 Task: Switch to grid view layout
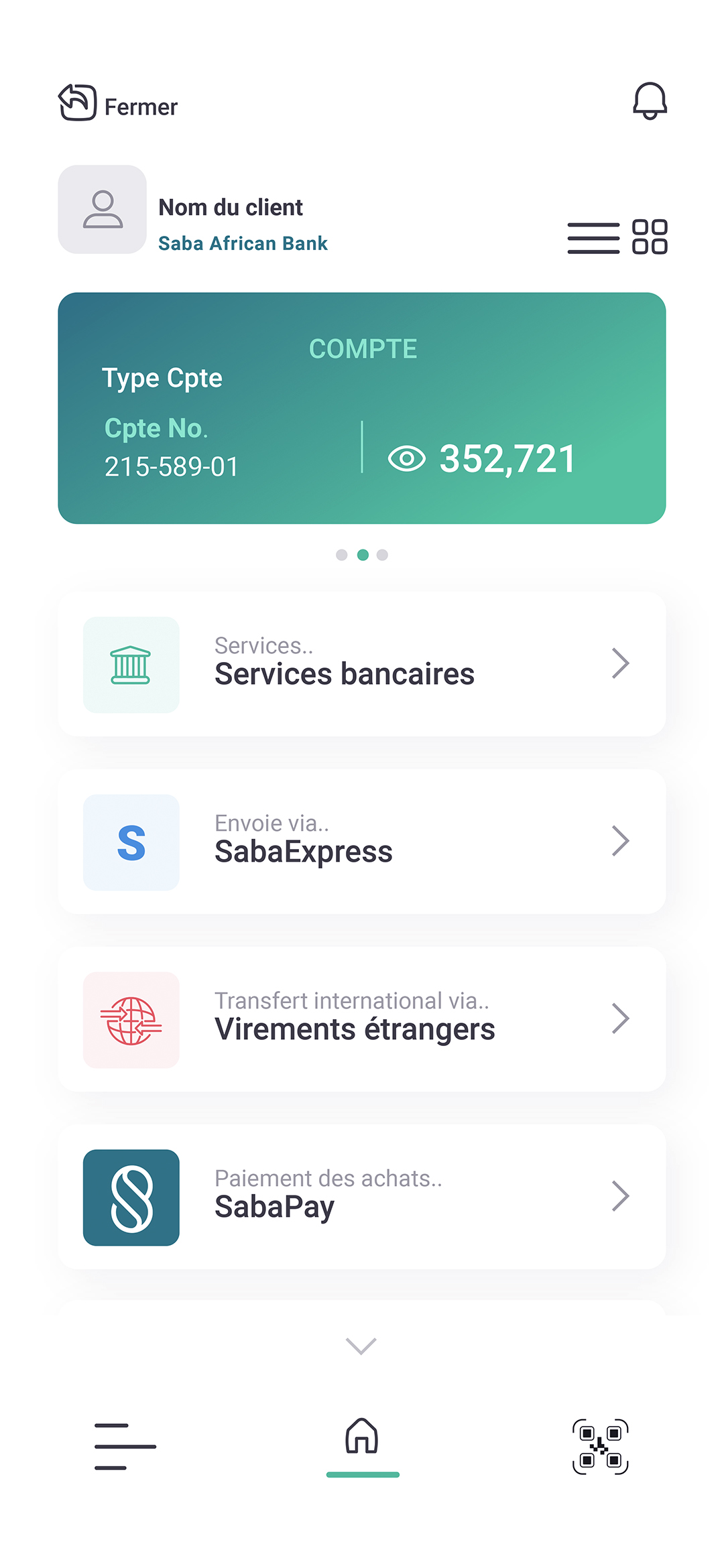[x=650, y=237]
